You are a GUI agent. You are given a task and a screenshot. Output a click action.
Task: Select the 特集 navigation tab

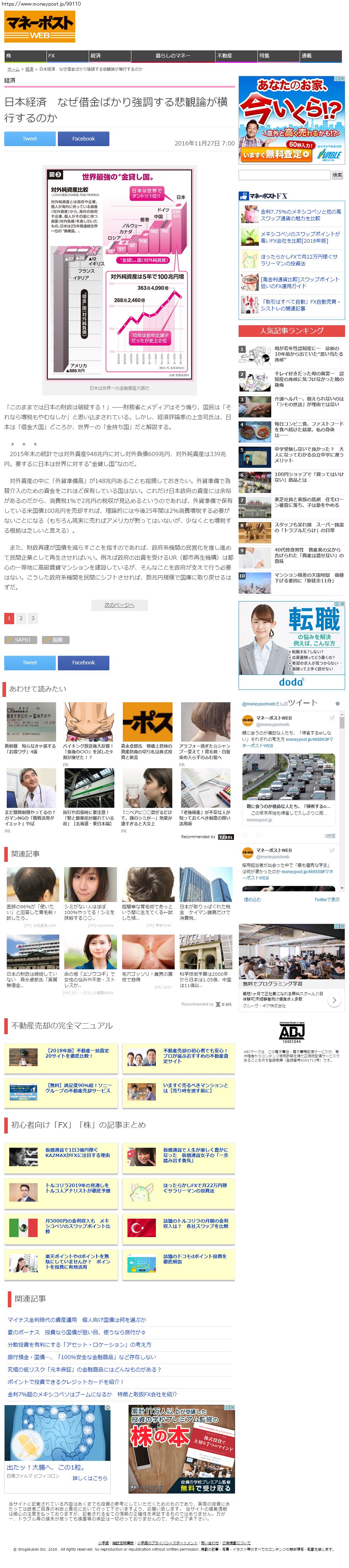pos(277,55)
